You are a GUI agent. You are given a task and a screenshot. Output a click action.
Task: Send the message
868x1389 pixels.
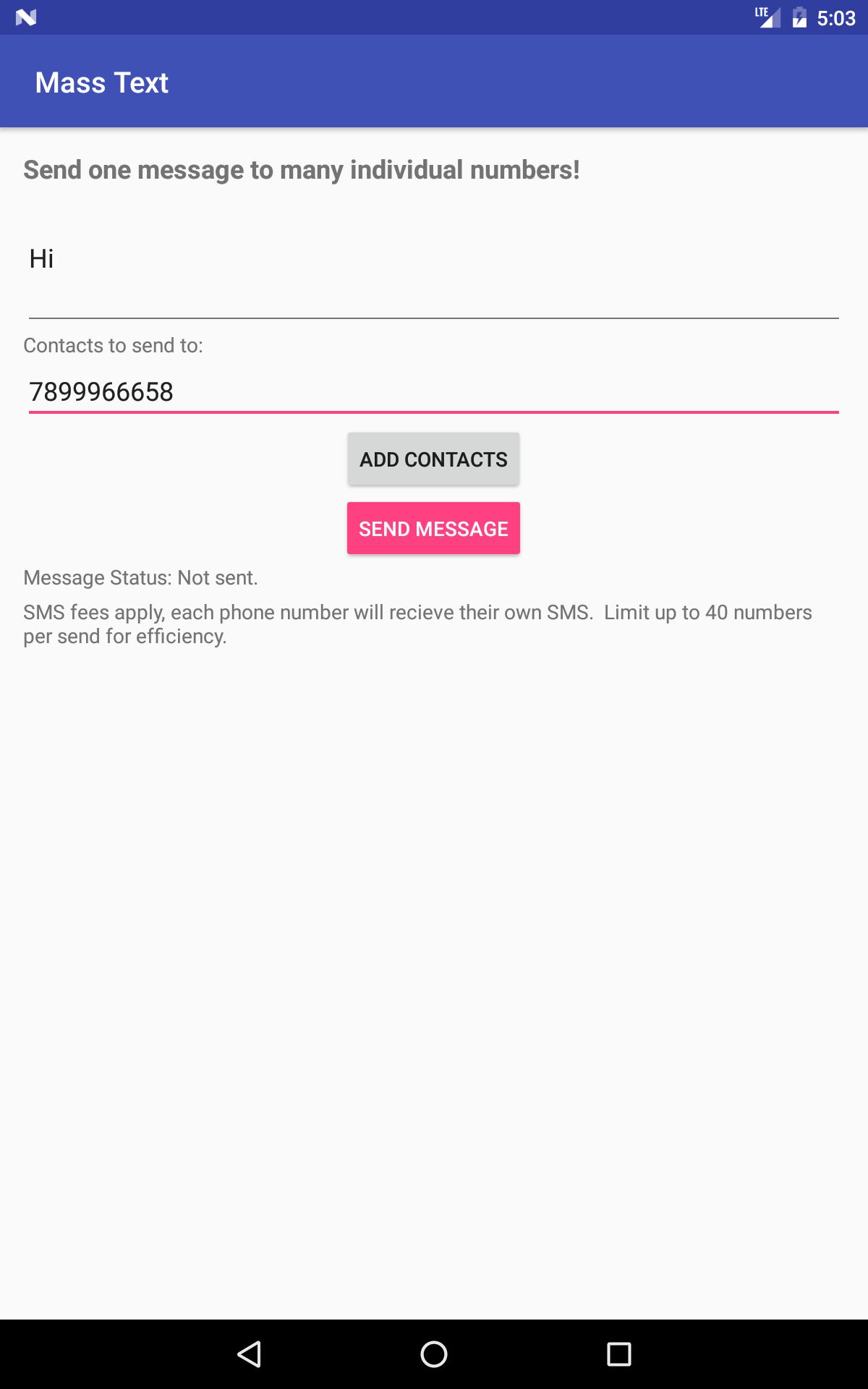433,529
